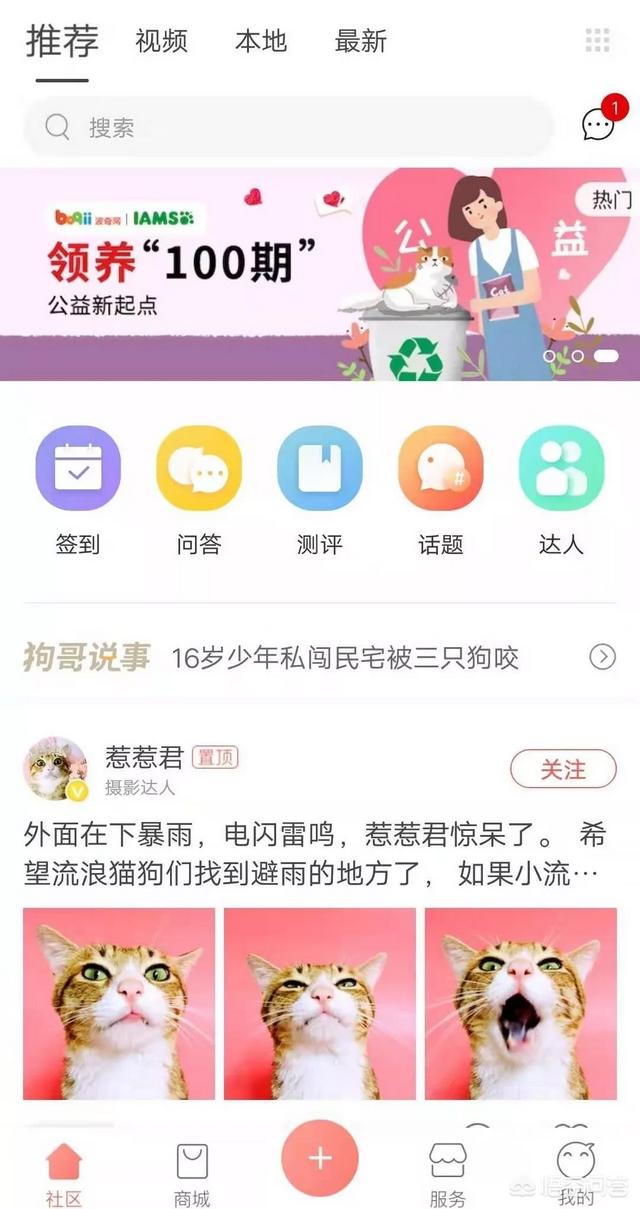640x1209 pixels.
Task: Switch to the 视频 tab
Action: (161, 41)
